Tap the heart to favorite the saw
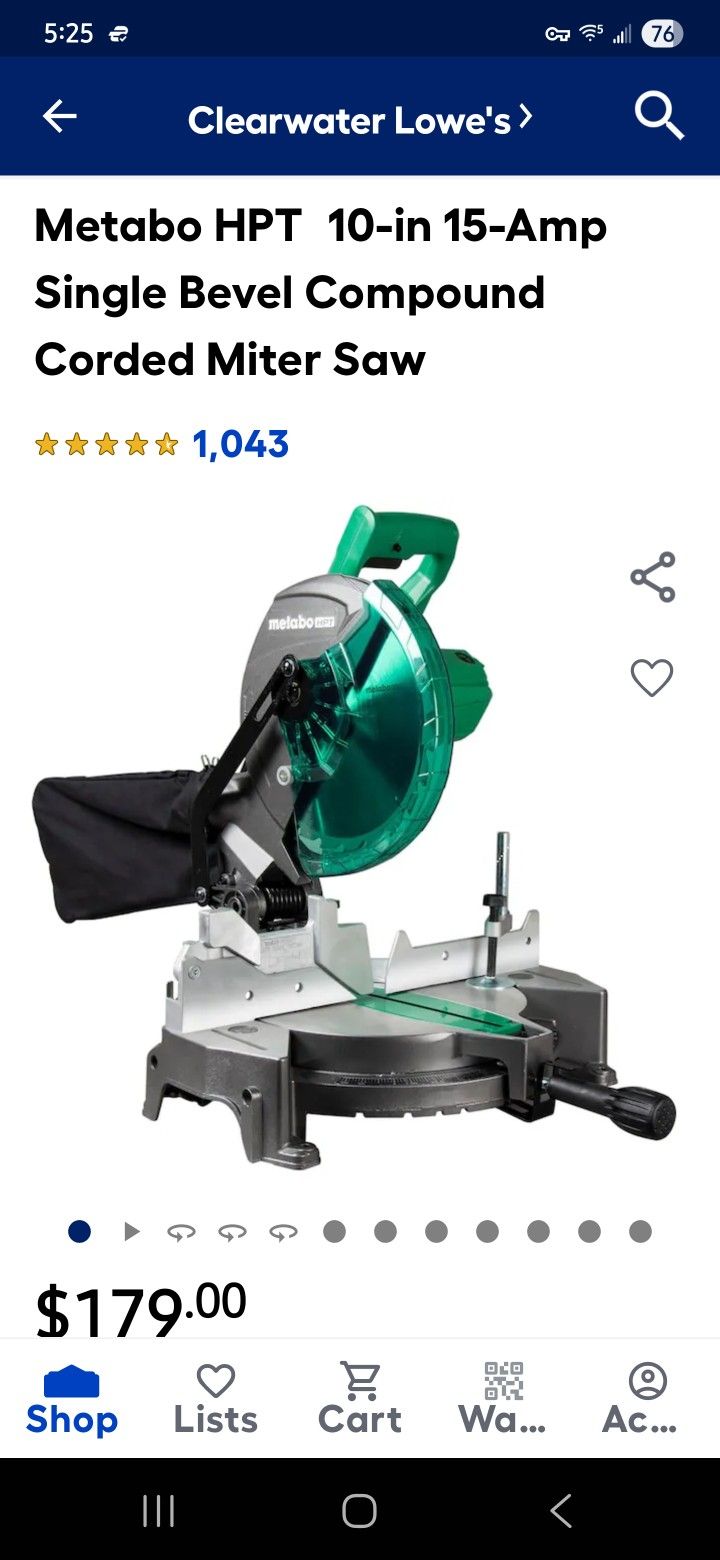Viewport: 720px width, 1560px height. 651,676
